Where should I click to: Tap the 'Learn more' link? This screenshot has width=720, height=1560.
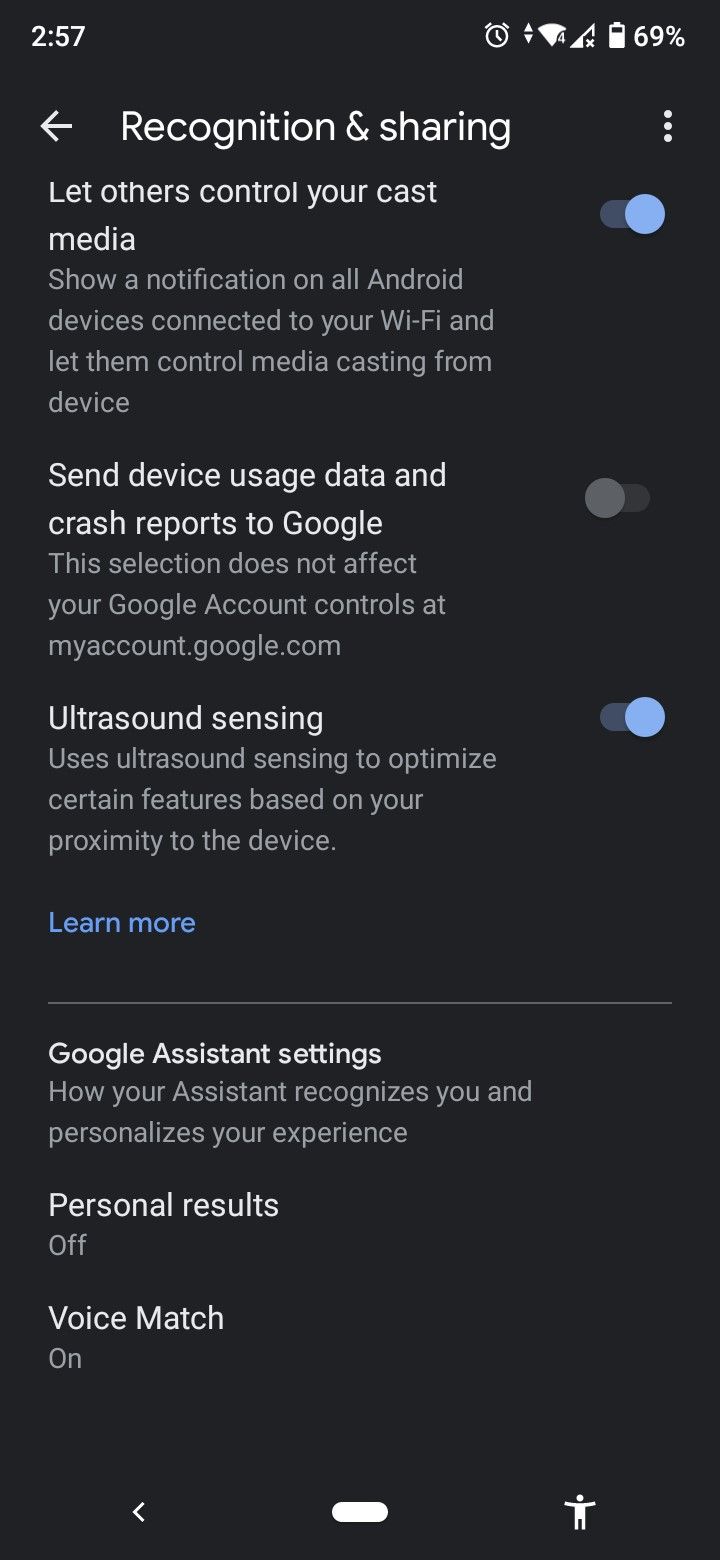pyautogui.click(x=121, y=921)
